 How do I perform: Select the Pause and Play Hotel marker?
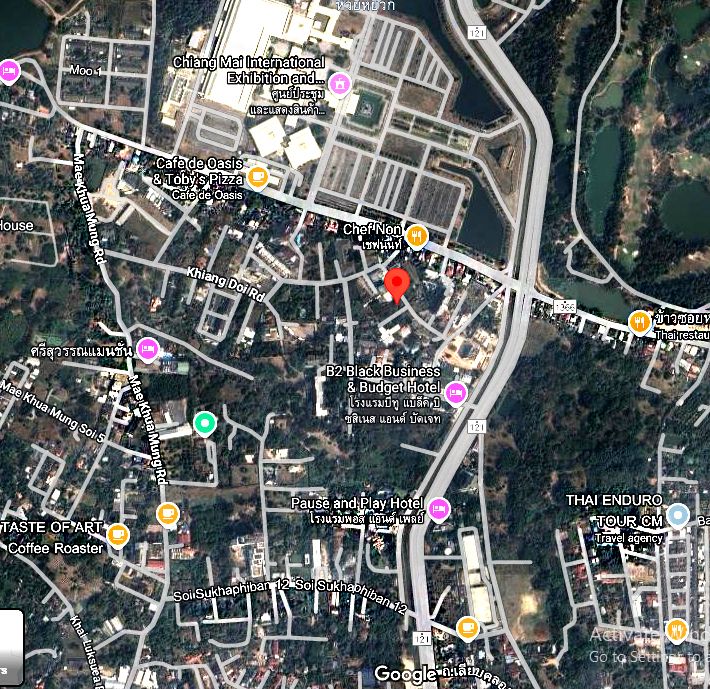[x=441, y=511]
